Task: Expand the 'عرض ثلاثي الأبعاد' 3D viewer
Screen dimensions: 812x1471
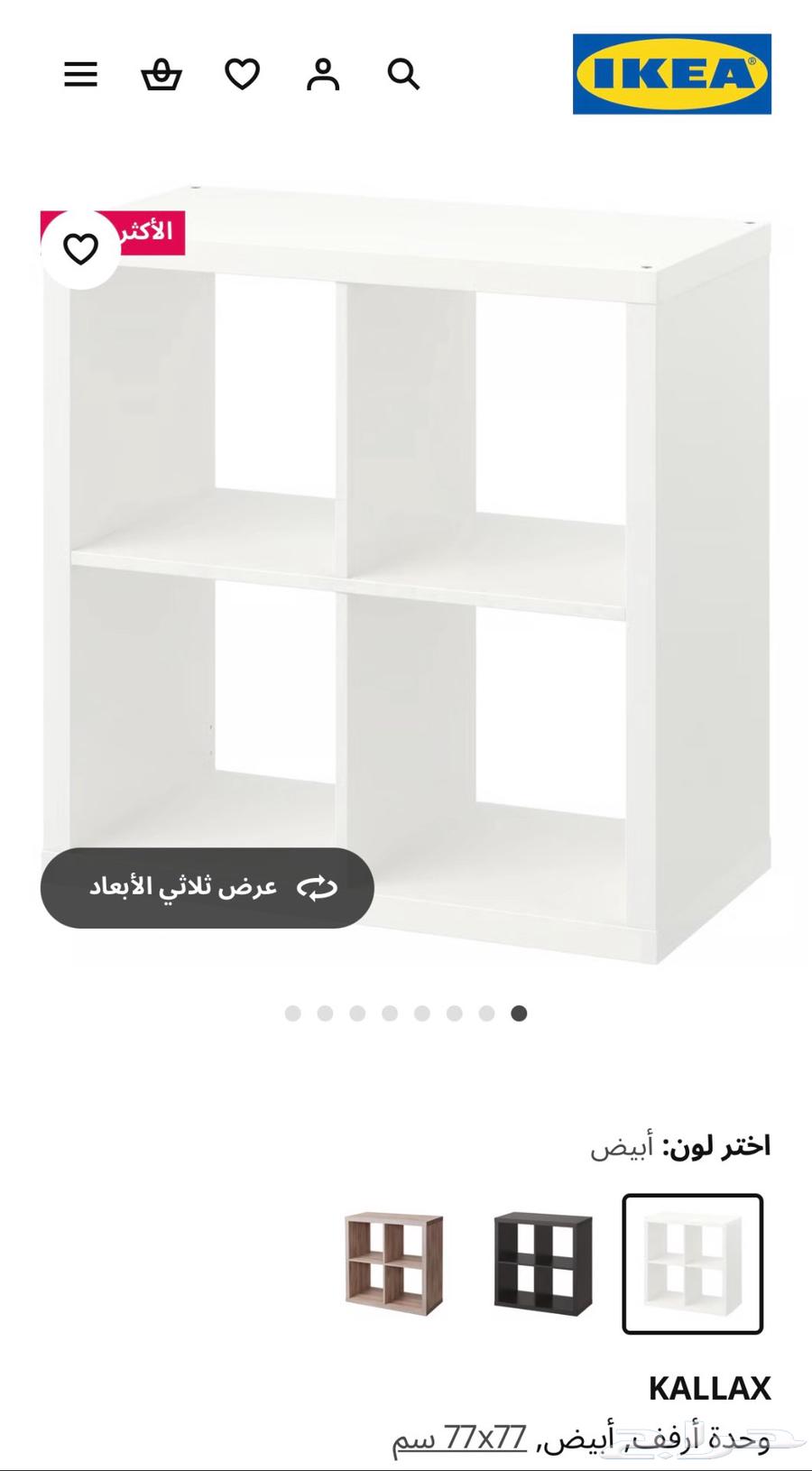Action: pos(206,889)
